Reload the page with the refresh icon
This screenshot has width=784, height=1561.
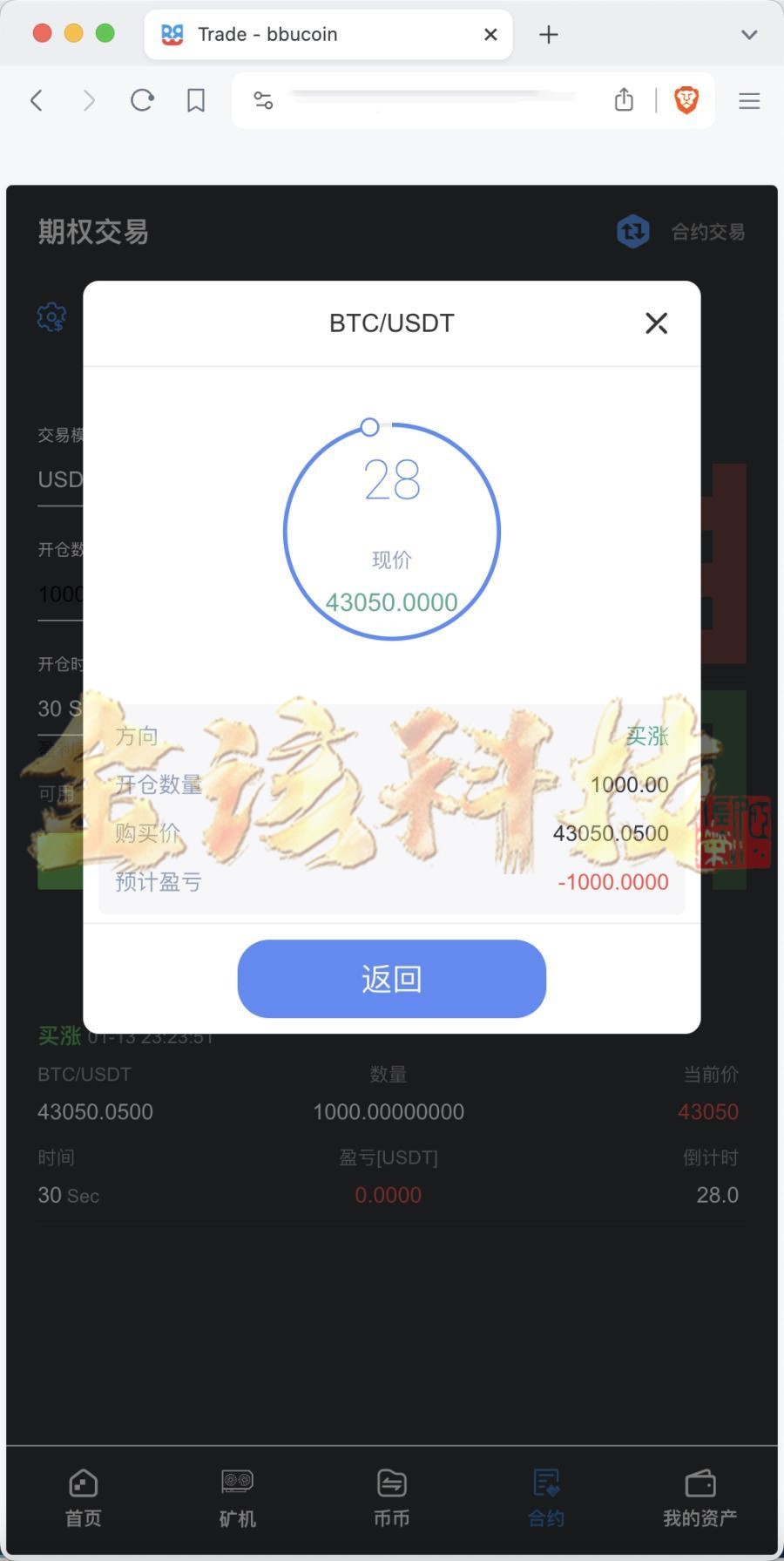tap(142, 100)
